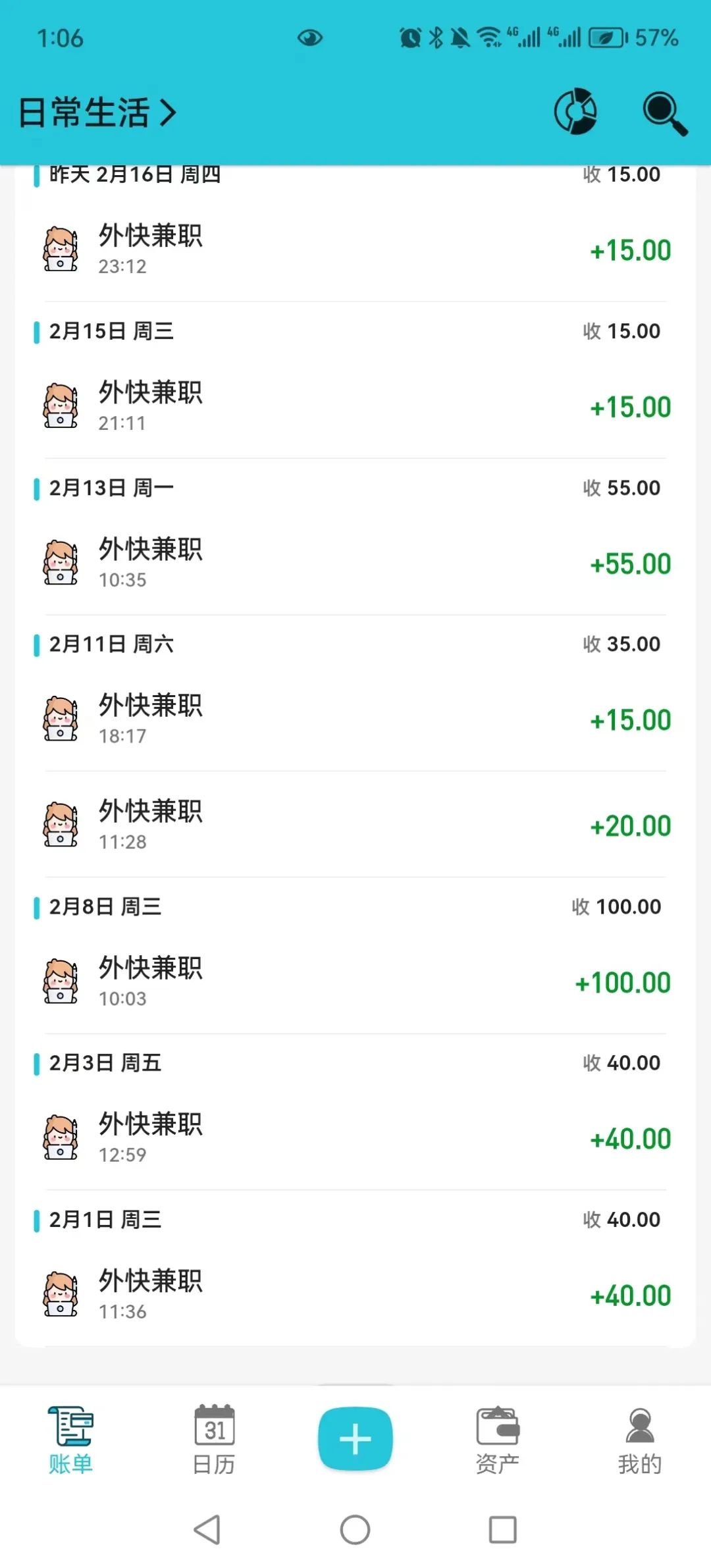This screenshot has width=711, height=1568.
Task: Tap the battery saver leaf indicator
Action: [x=604, y=38]
